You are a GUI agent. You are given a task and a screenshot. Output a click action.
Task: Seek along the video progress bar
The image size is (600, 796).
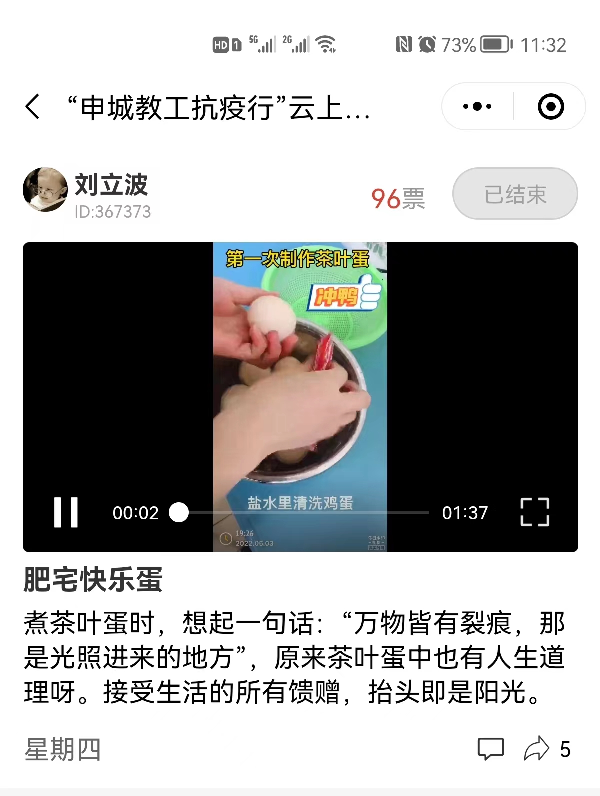tap(300, 512)
